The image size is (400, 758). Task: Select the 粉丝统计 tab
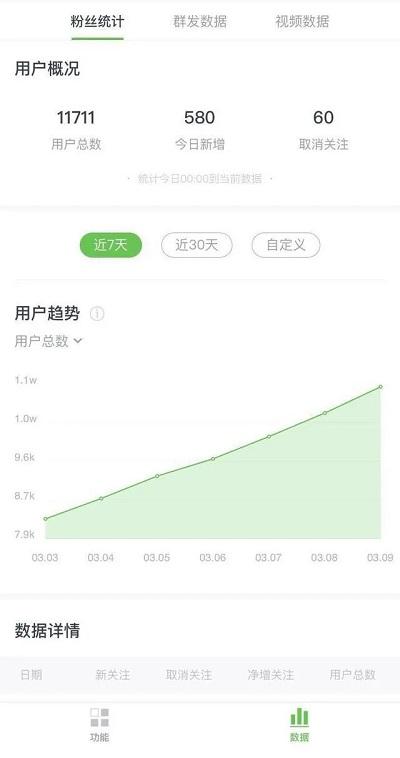(97, 22)
